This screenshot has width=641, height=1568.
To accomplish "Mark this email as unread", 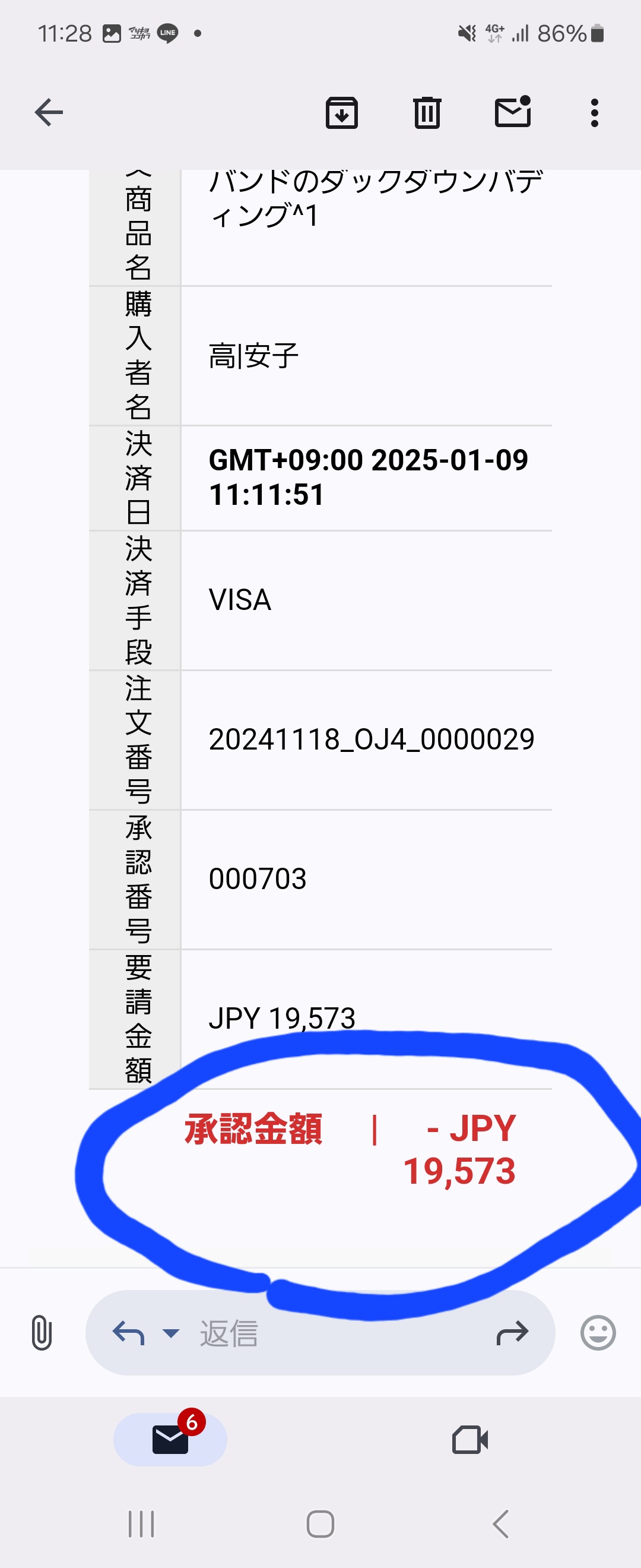I will pos(513,113).
